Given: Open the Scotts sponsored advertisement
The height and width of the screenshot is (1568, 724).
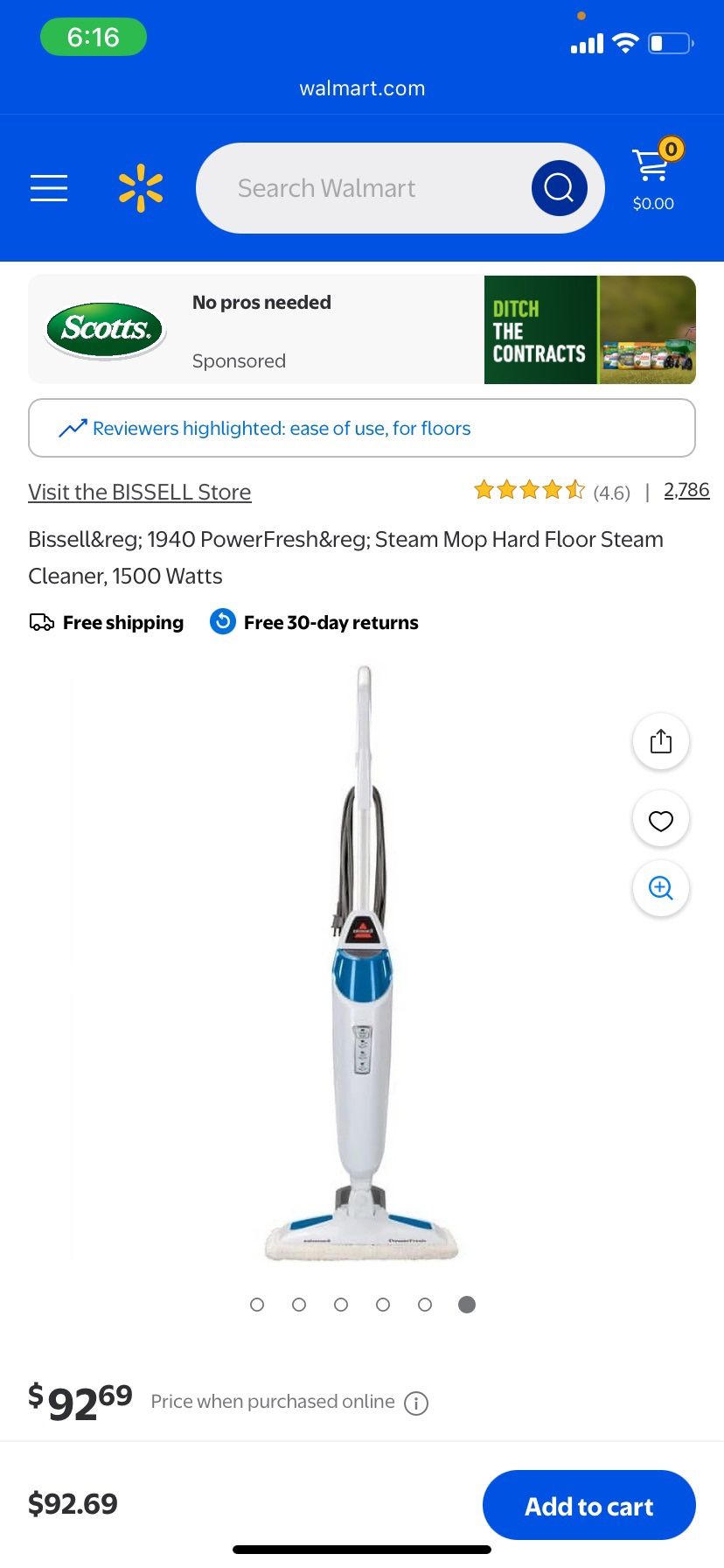Looking at the screenshot, I should (x=361, y=329).
